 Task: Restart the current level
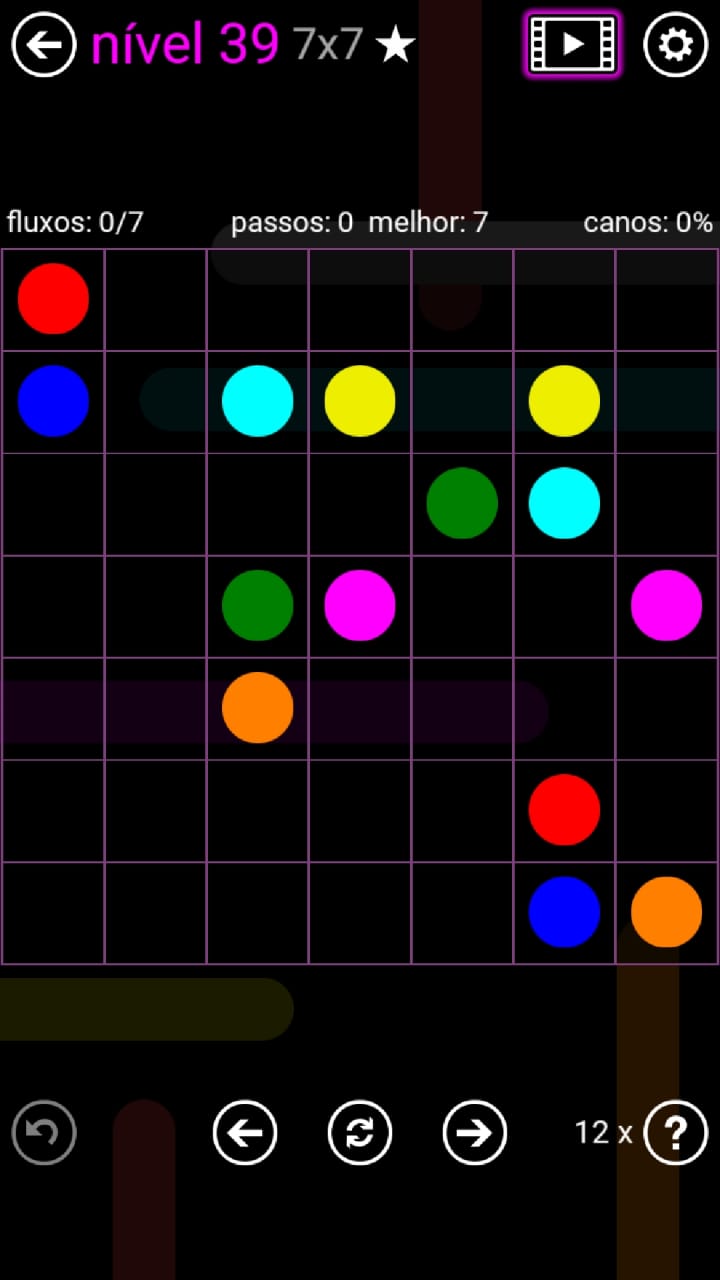point(360,1132)
